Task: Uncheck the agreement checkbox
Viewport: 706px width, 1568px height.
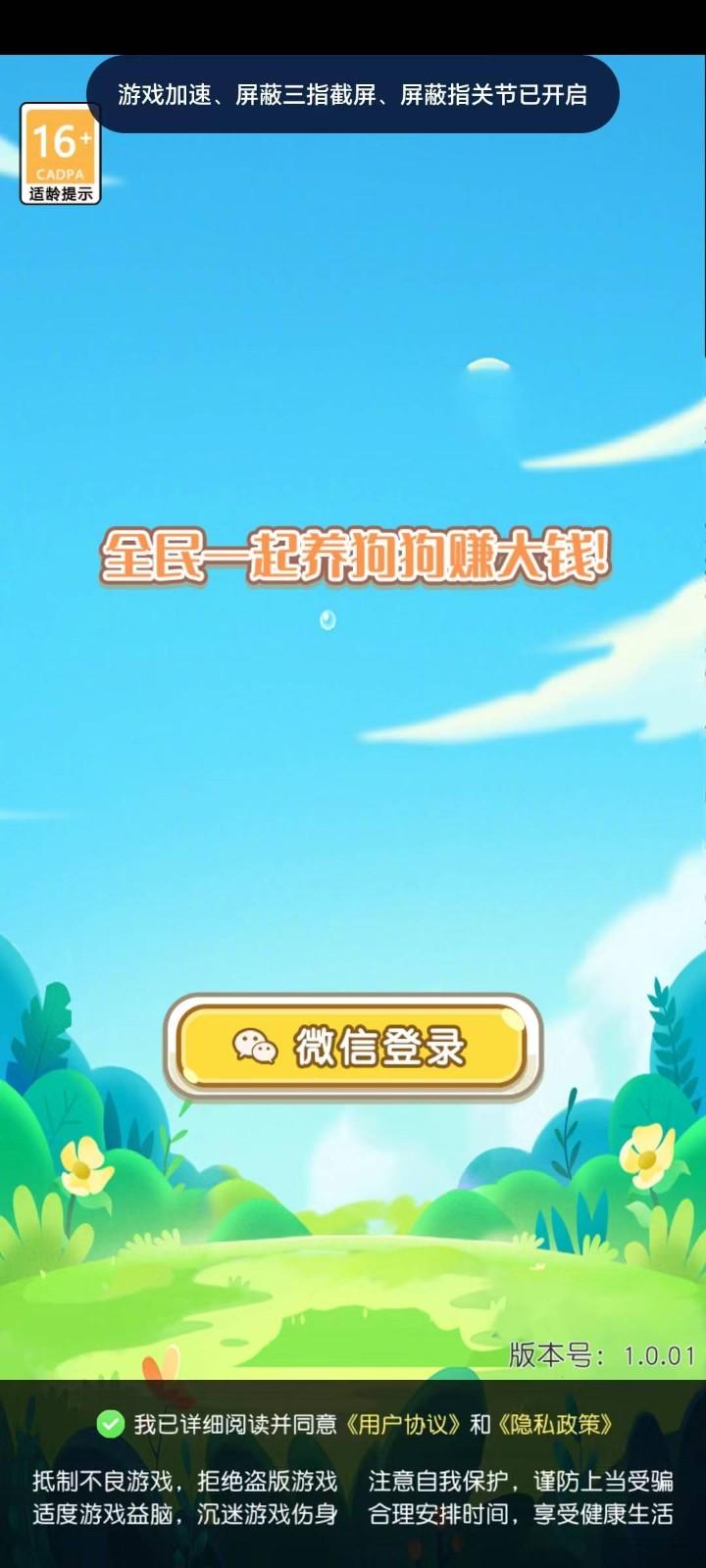Action: click(x=110, y=1424)
